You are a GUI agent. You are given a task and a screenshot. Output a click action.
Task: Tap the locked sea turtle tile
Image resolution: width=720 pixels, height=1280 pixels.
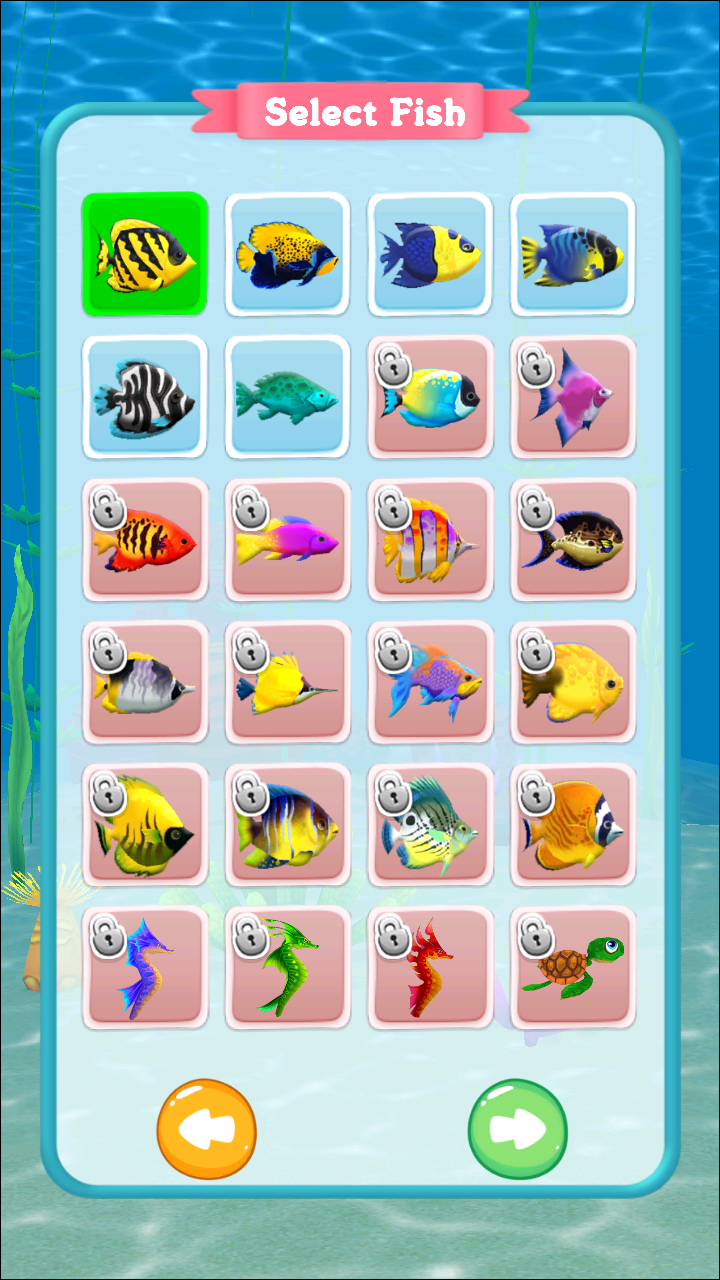[573, 967]
